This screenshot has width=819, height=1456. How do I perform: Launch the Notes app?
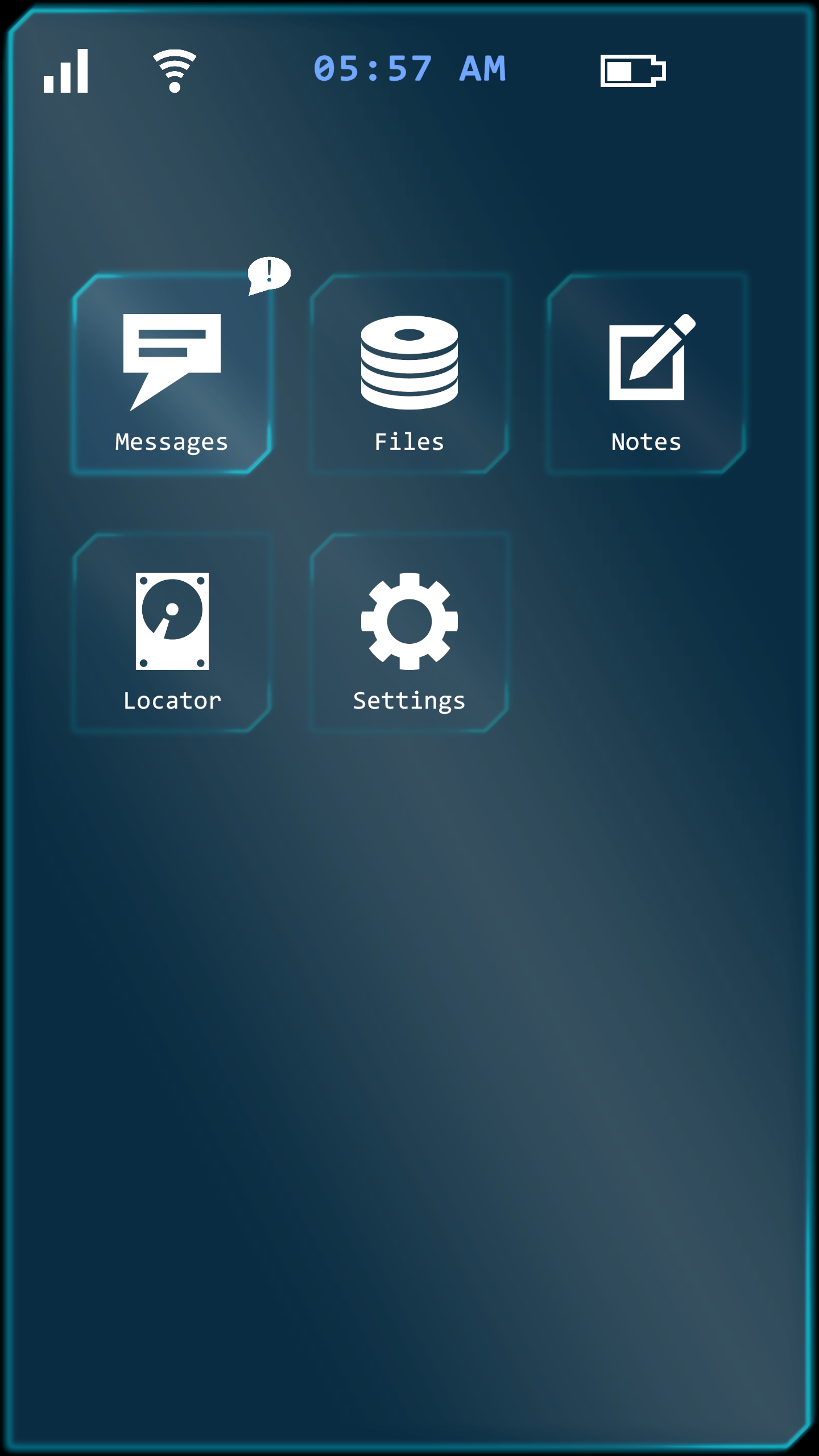click(x=646, y=374)
